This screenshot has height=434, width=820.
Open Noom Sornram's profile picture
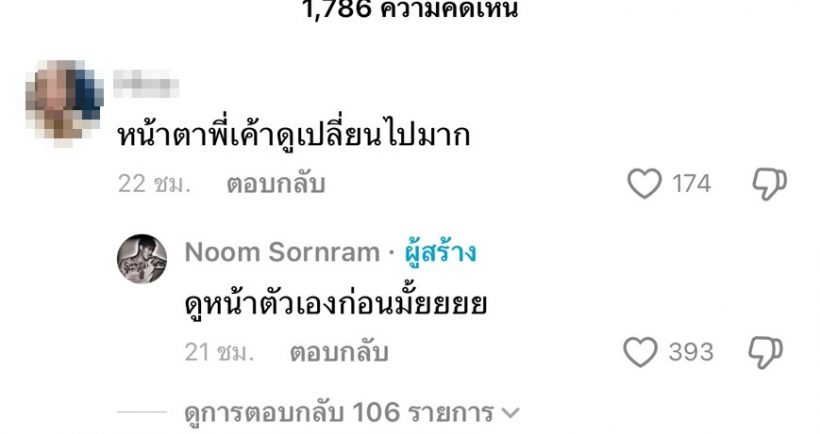coord(143,260)
